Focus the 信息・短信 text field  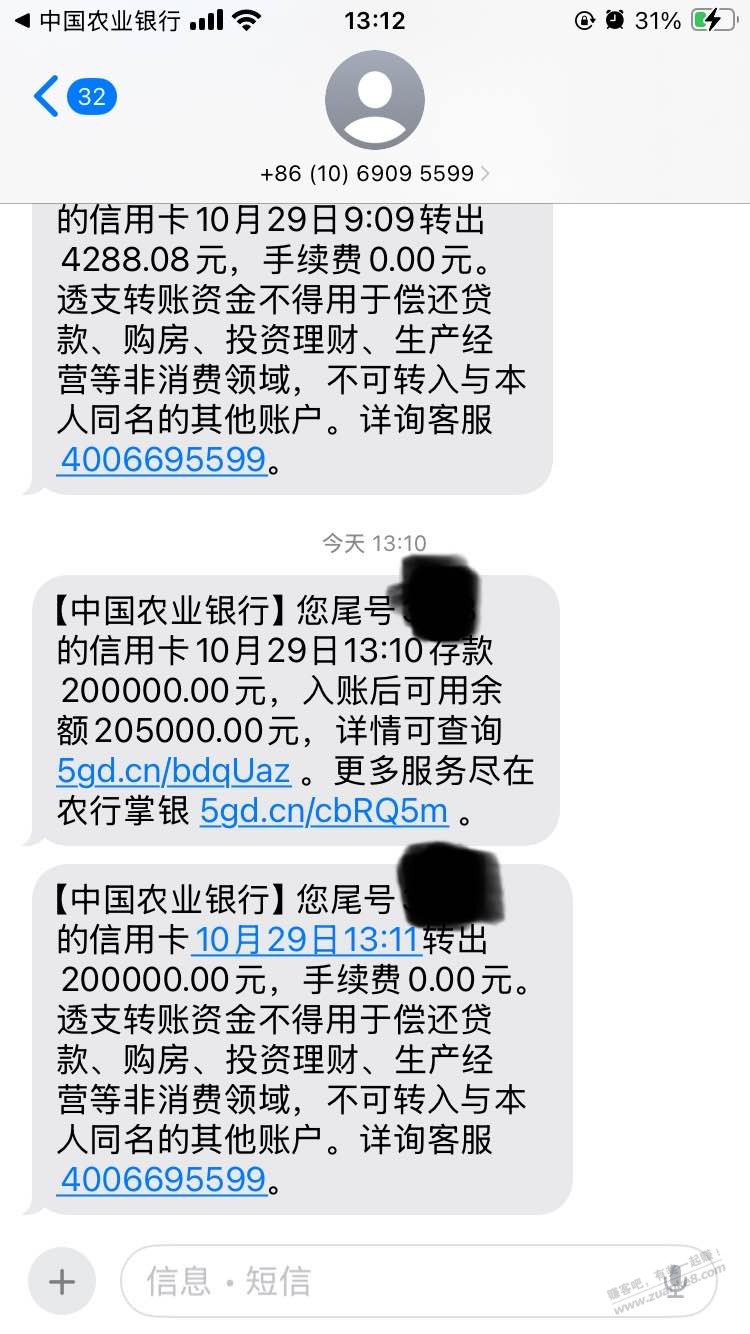(380, 1281)
